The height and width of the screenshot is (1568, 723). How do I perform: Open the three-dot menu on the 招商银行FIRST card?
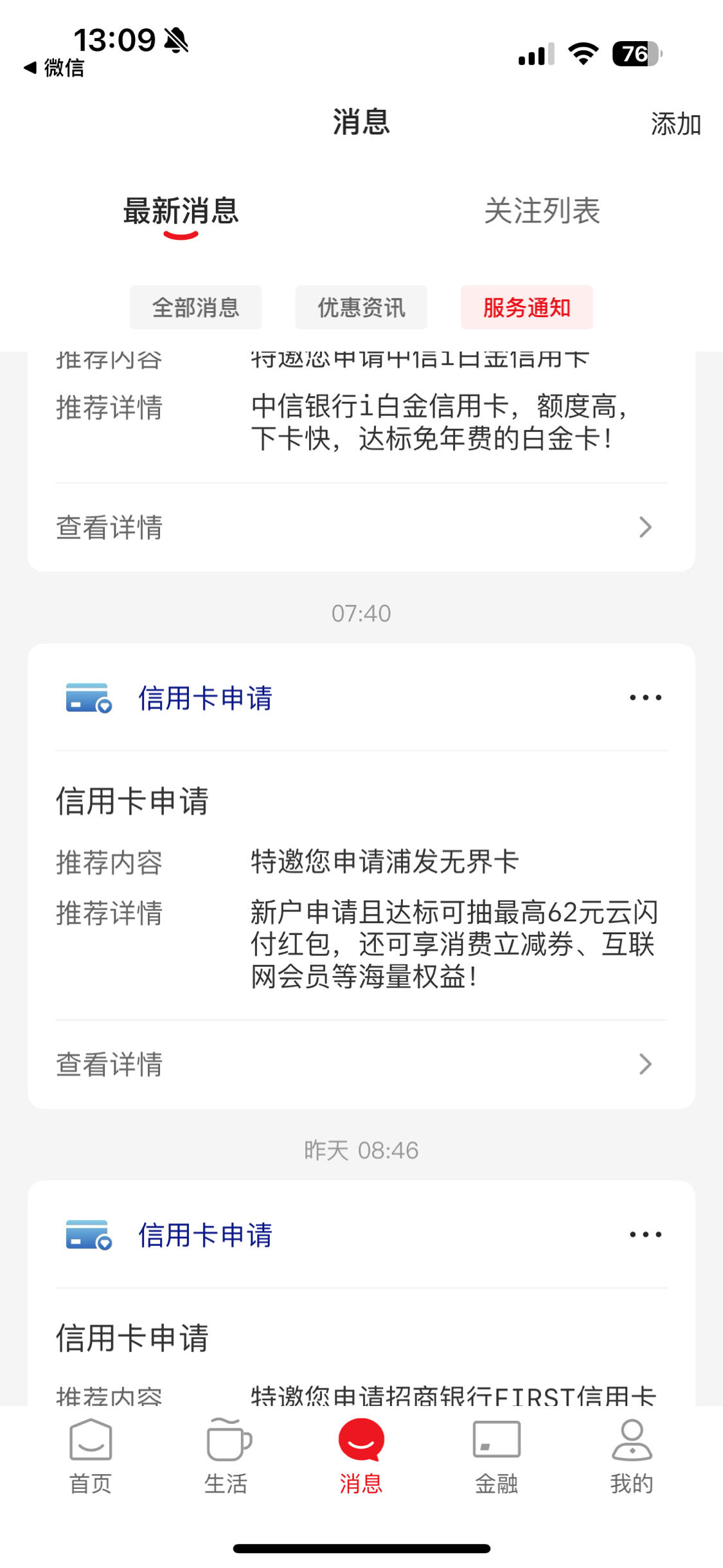(x=645, y=1234)
